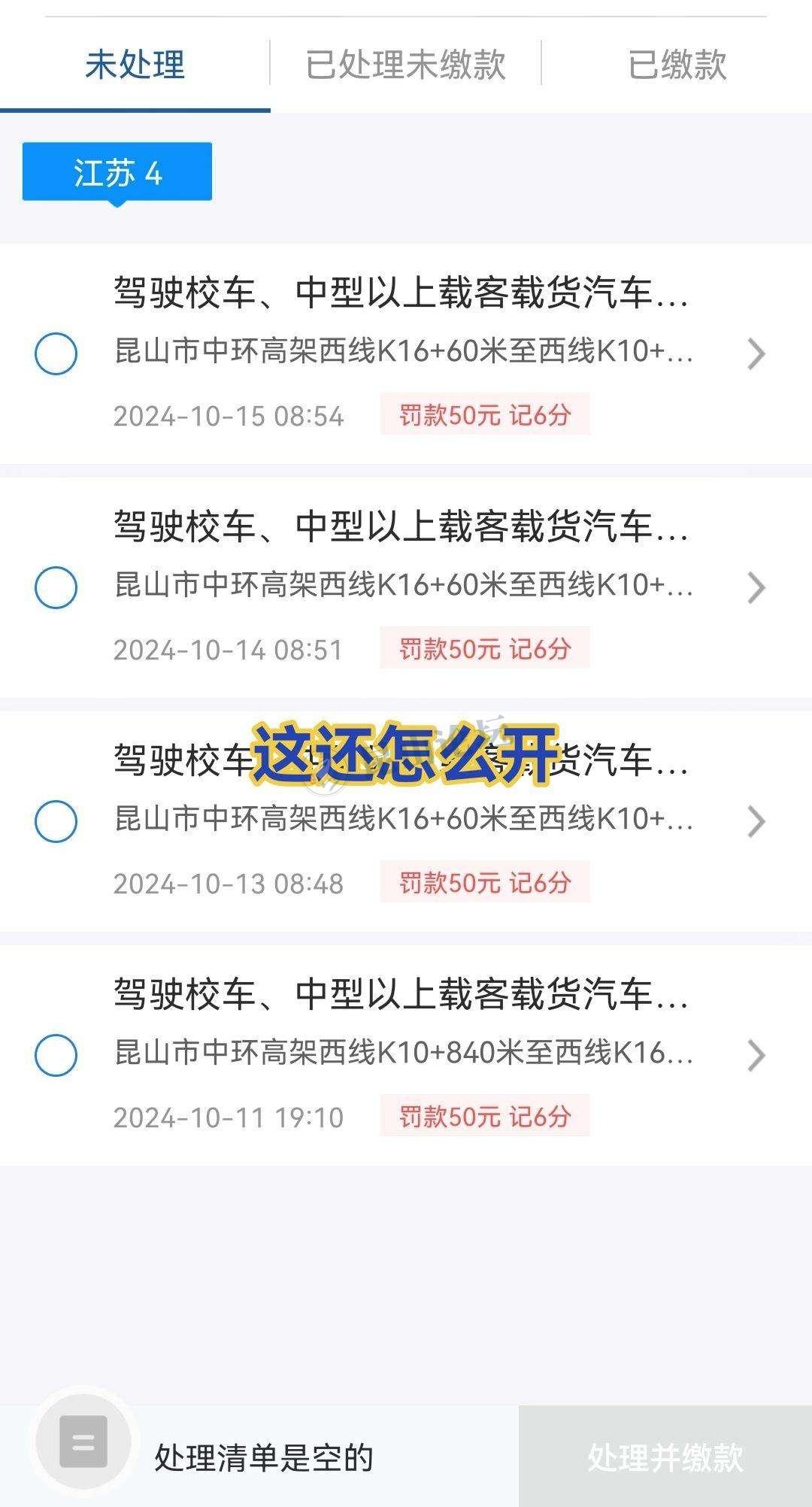Select the violation dated 2024-10-11 19:10
The width and height of the screenshot is (812, 1507).
coord(56,1055)
